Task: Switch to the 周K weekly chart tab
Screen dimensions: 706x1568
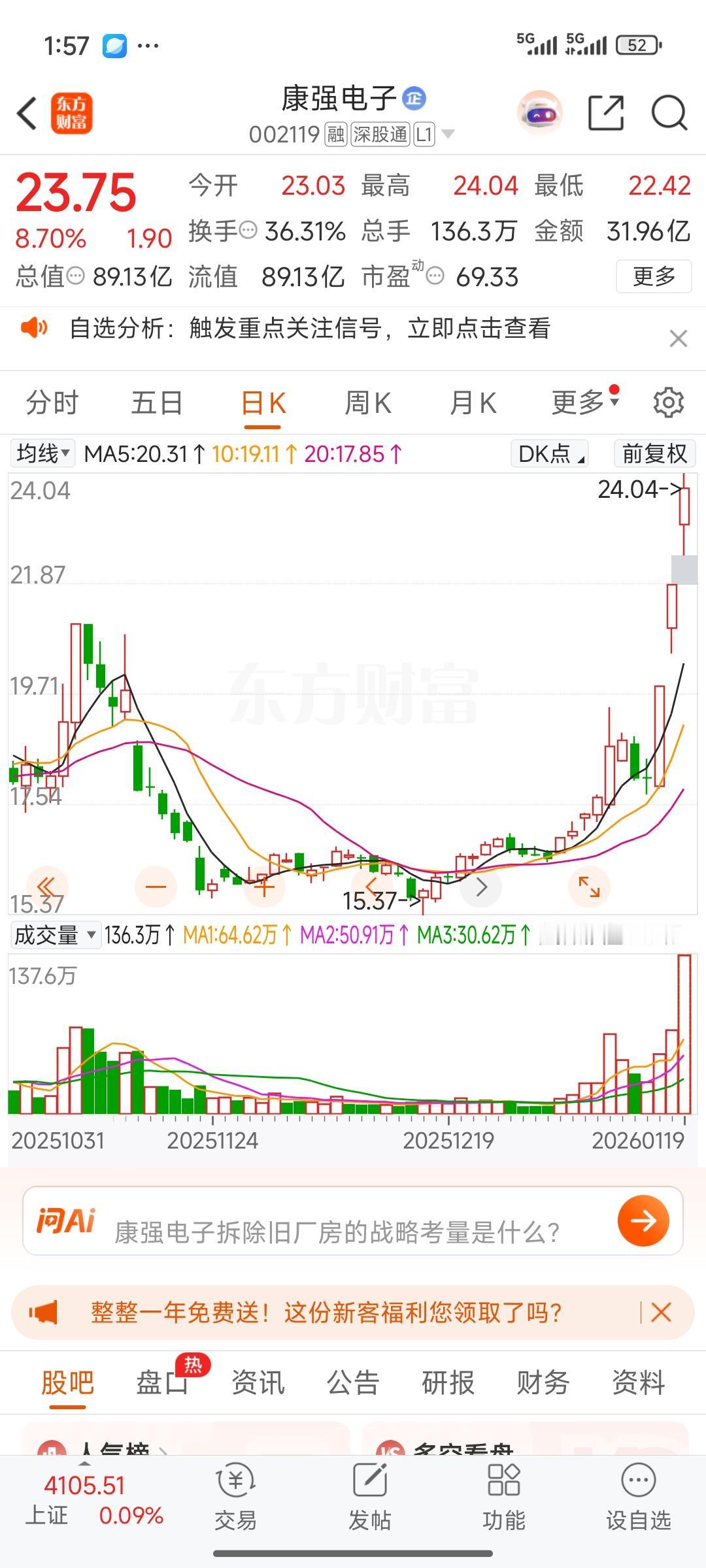Action: tap(367, 402)
